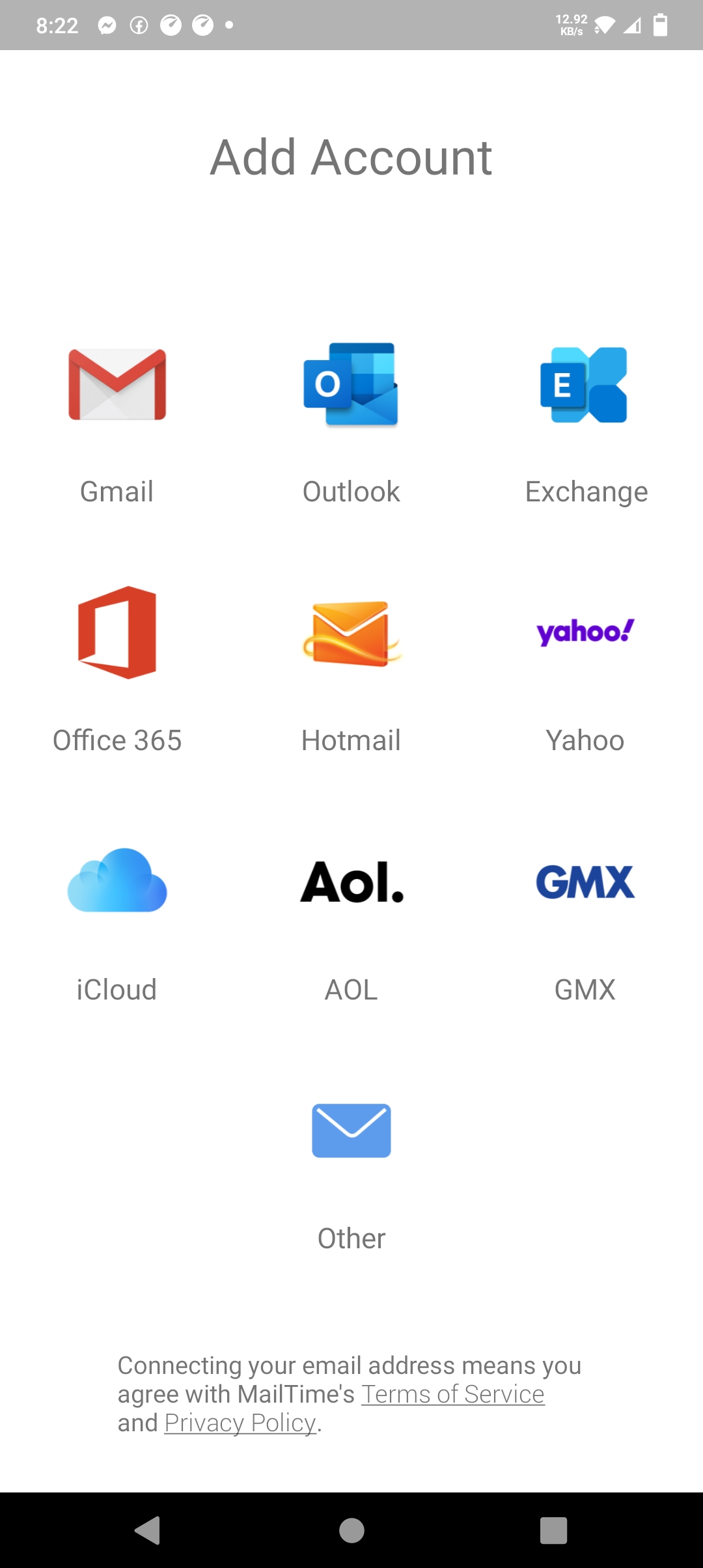The width and height of the screenshot is (703, 1568).
Task: Open the Privacy Policy link
Action: pos(240,1423)
